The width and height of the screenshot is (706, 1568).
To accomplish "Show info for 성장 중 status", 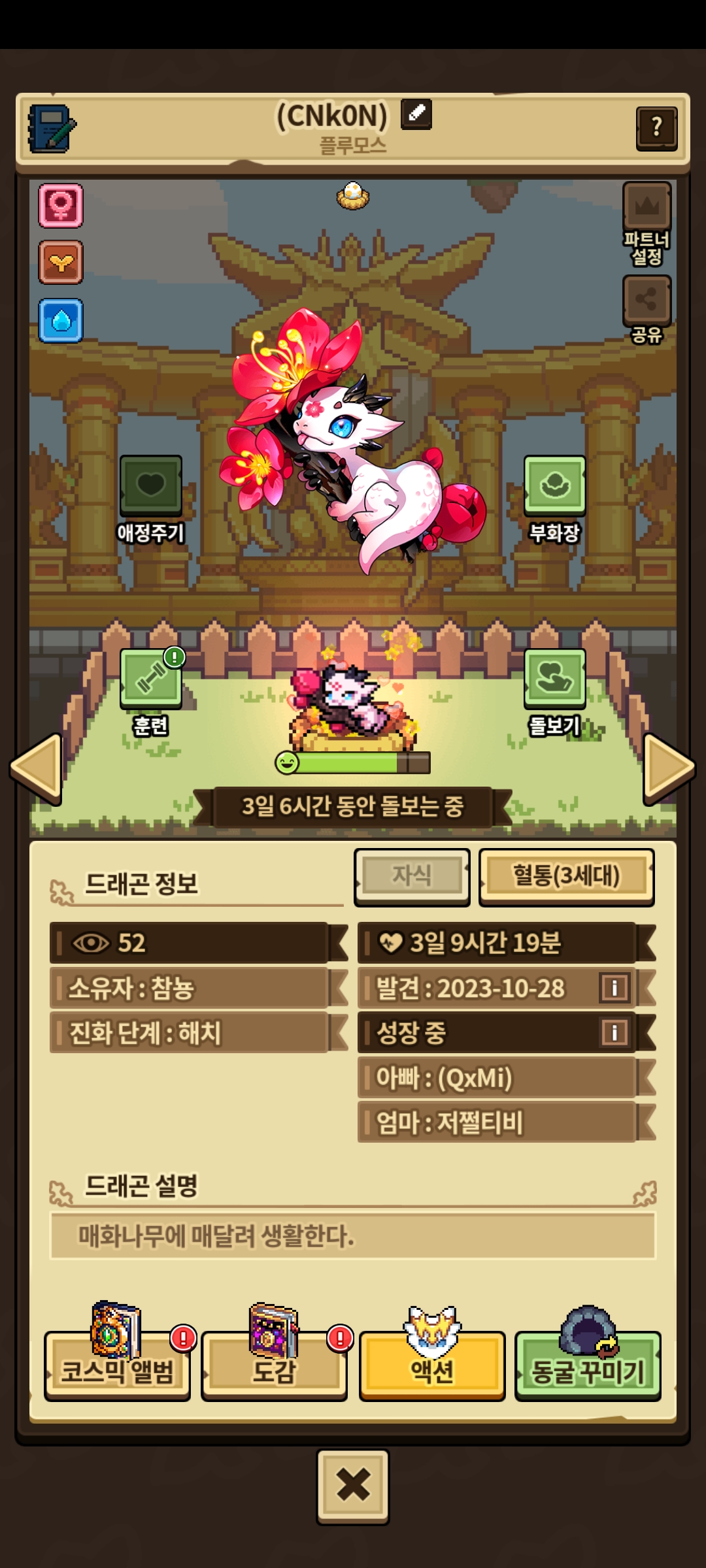I will pos(614,1033).
